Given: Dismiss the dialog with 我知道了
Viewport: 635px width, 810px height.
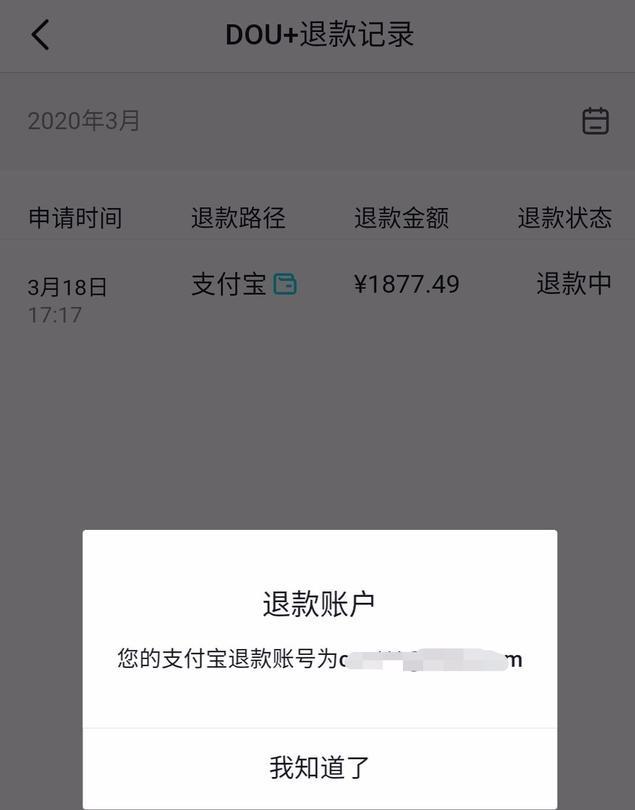Looking at the screenshot, I should point(319,767).
